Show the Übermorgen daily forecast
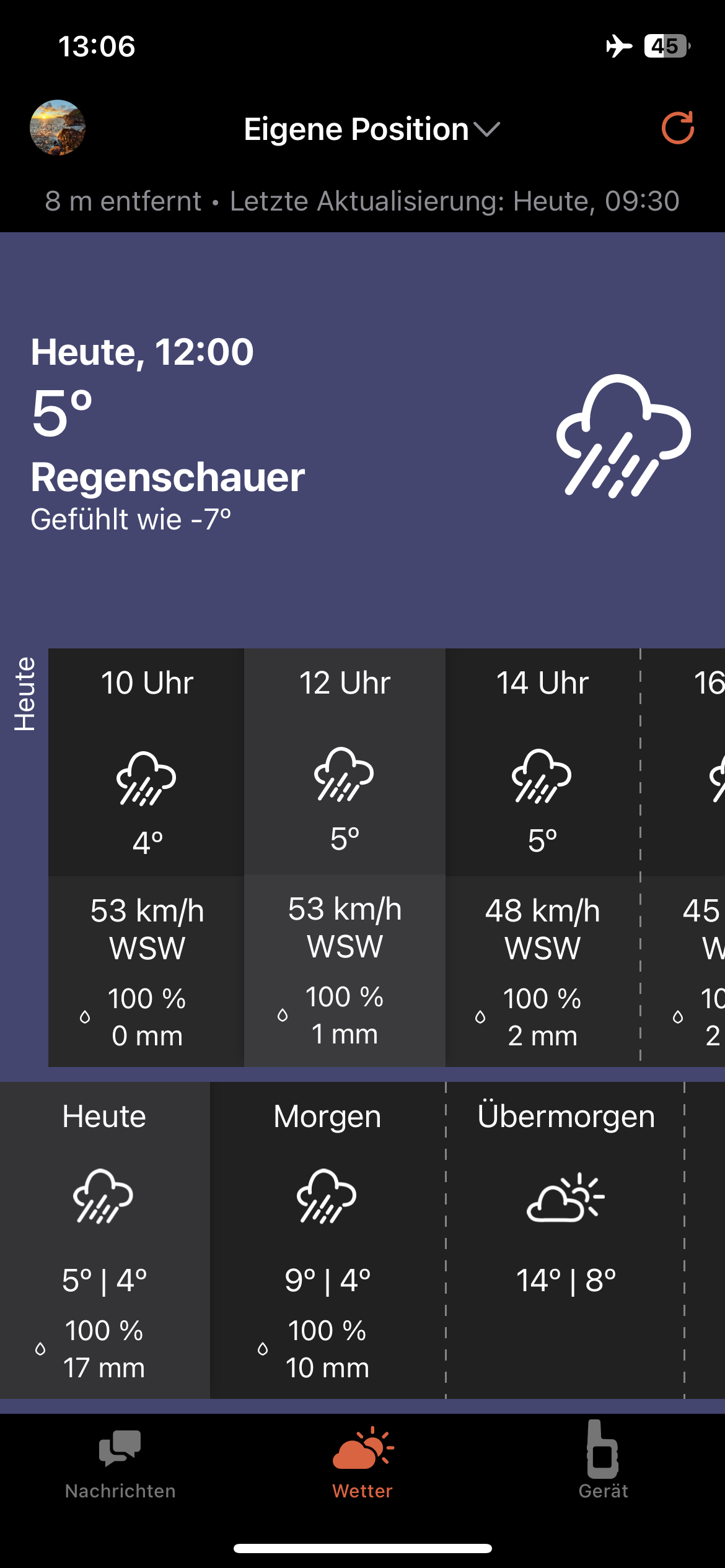 point(565,1240)
